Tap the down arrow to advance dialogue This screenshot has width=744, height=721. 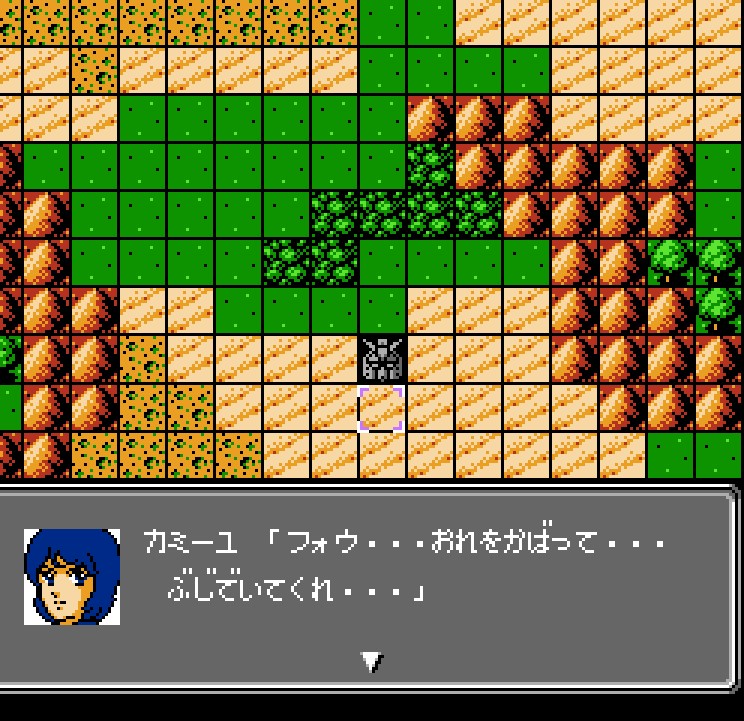[372, 661]
